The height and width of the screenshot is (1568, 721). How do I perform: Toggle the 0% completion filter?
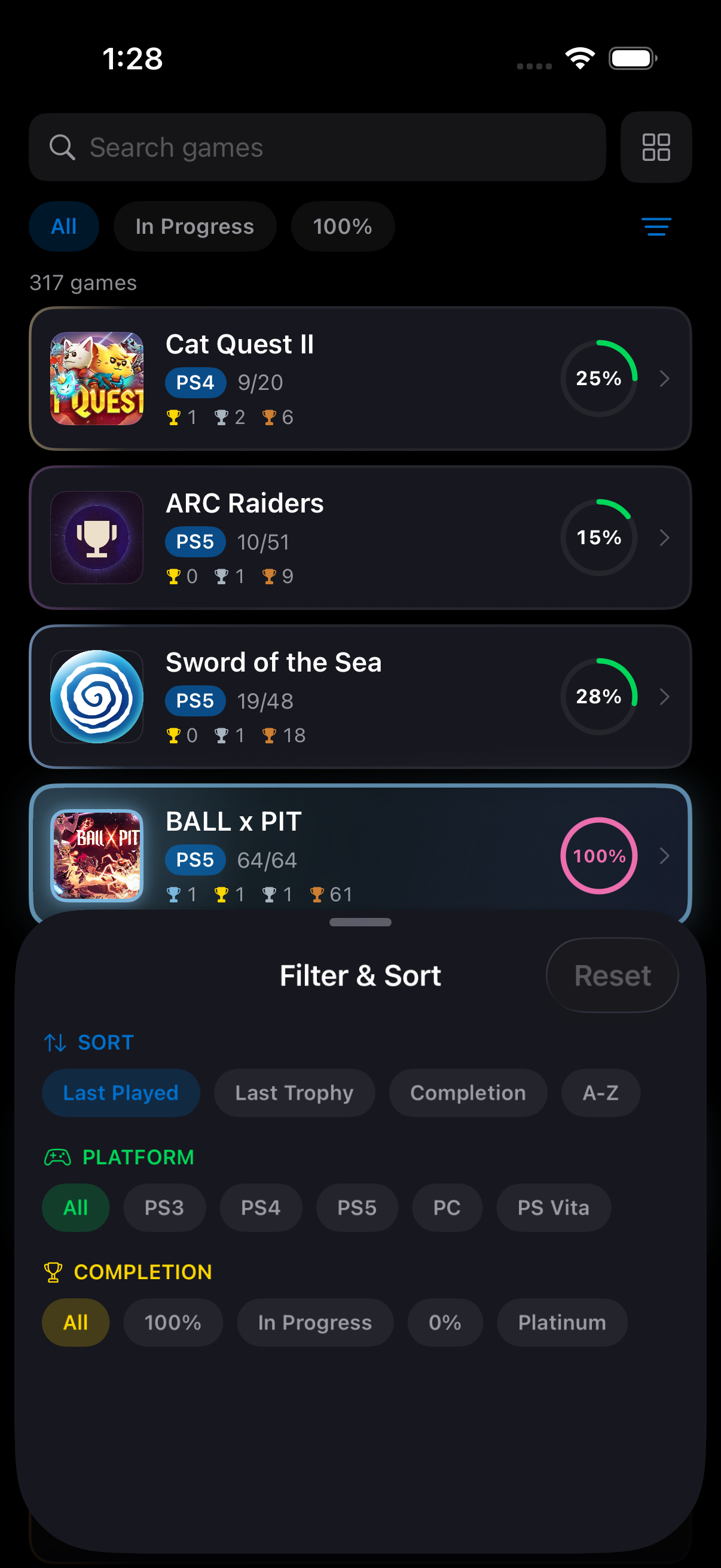tap(445, 1322)
